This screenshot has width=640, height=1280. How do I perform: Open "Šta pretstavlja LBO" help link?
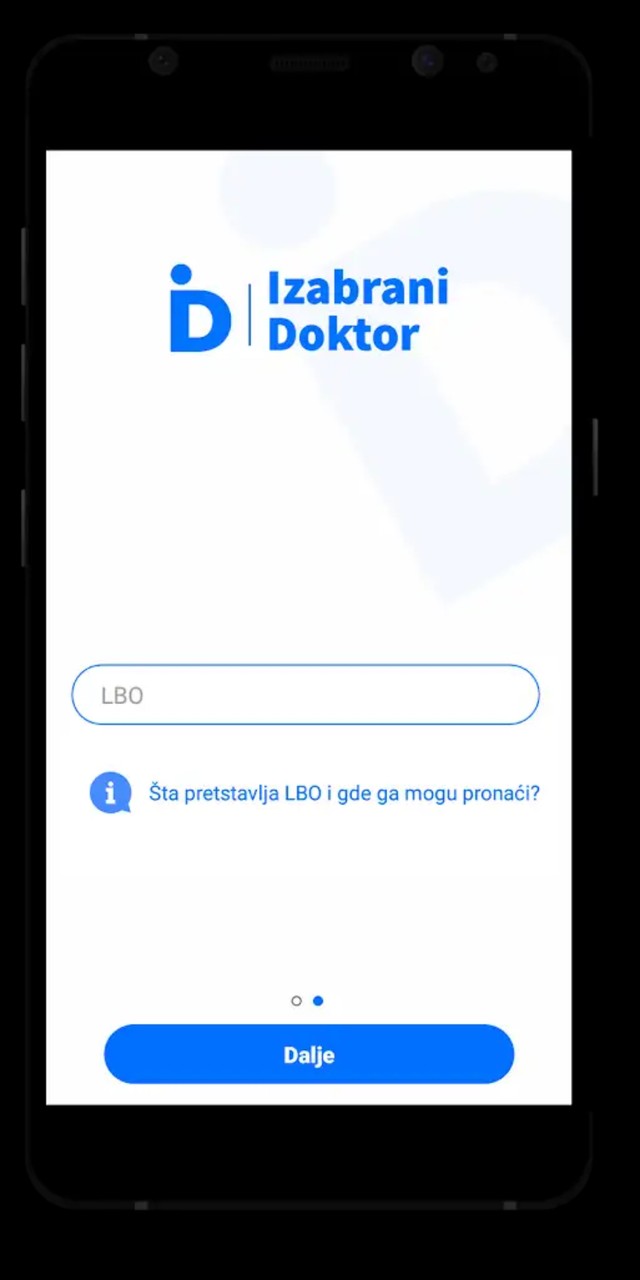click(x=343, y=794)
